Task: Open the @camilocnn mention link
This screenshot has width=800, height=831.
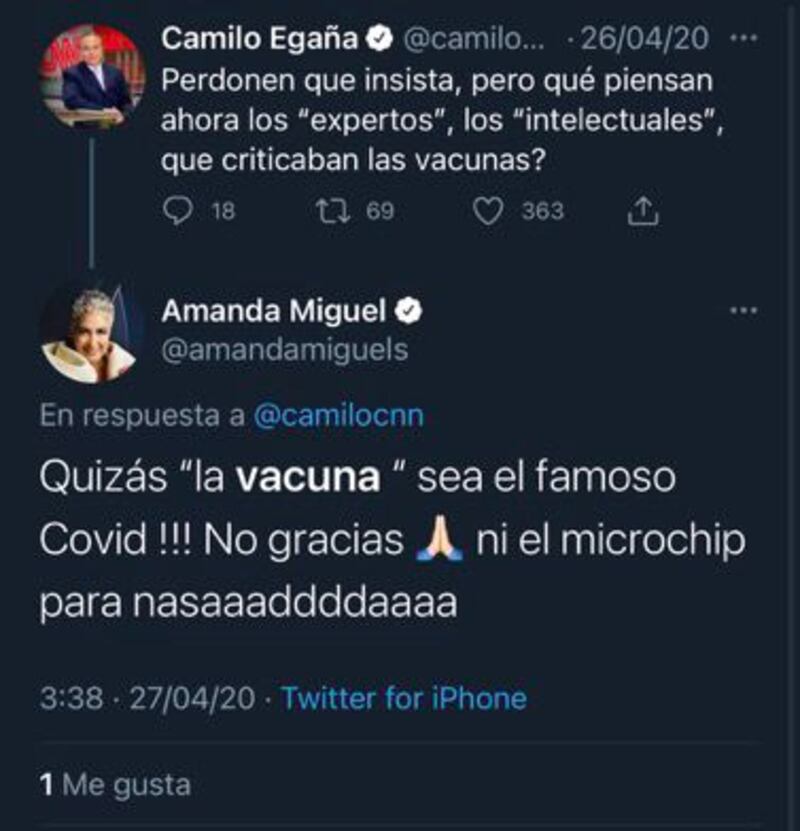Action: (x=339, y=417)
